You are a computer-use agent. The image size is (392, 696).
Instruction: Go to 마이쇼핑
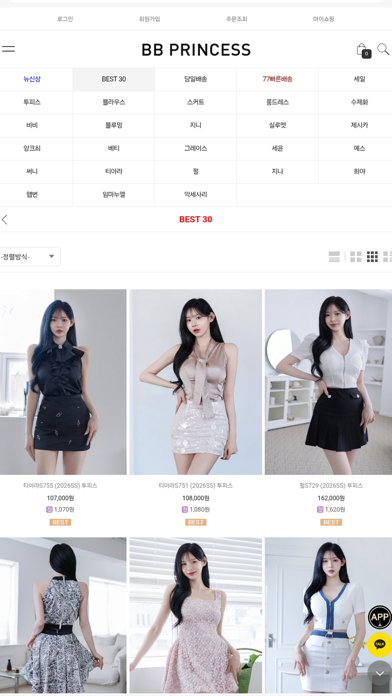[x=324, y=19]
